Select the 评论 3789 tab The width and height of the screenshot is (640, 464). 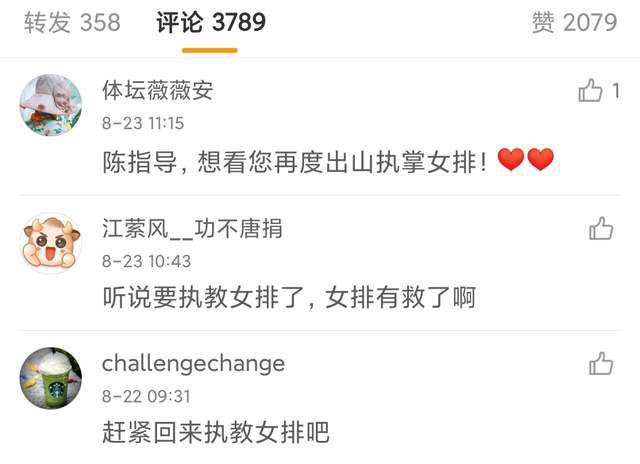211,22
